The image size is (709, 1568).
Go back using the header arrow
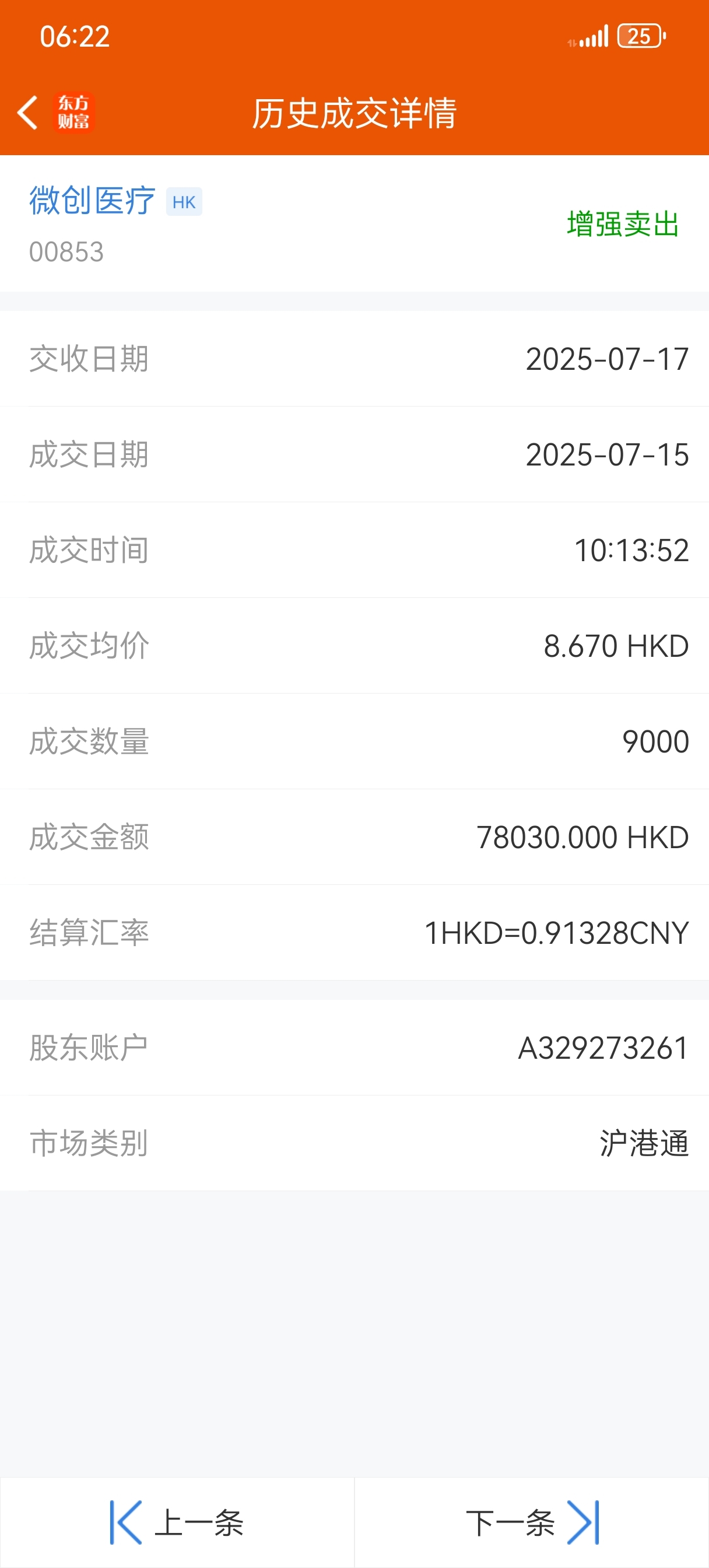27,113
